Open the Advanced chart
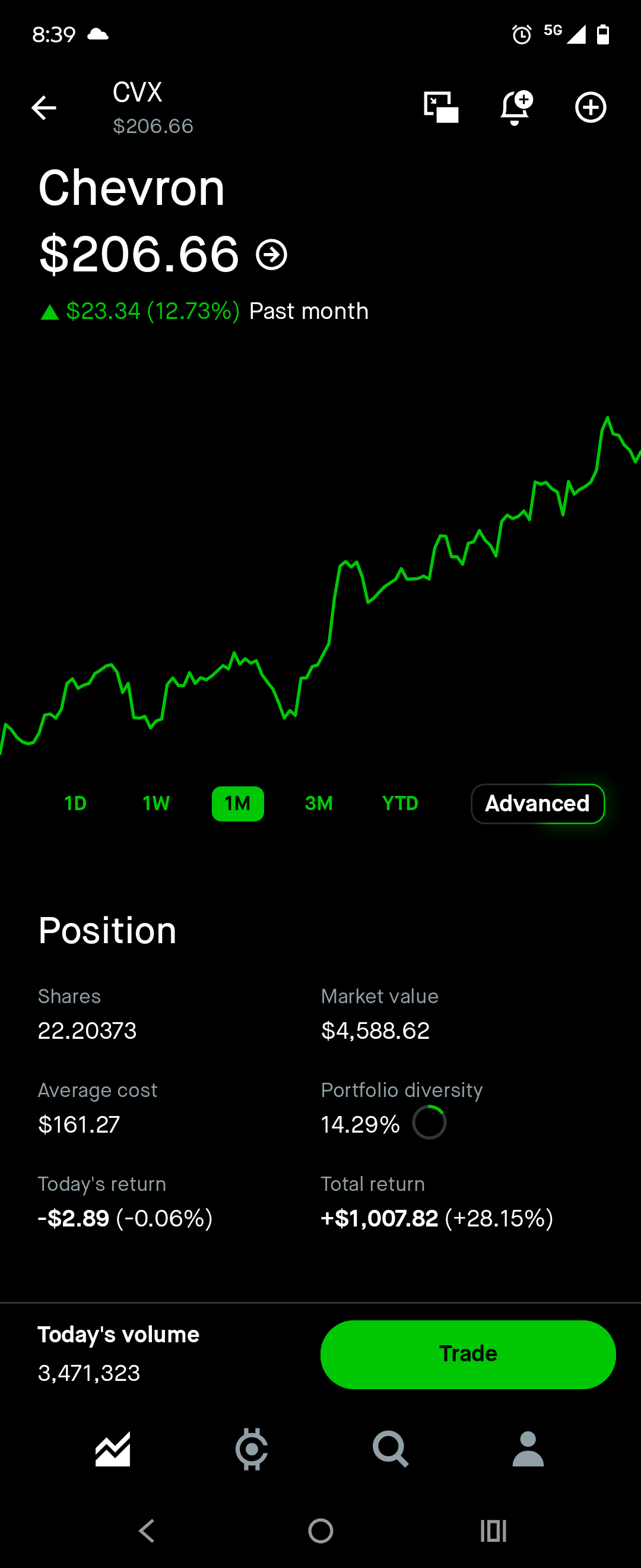 tap(538, 804)
